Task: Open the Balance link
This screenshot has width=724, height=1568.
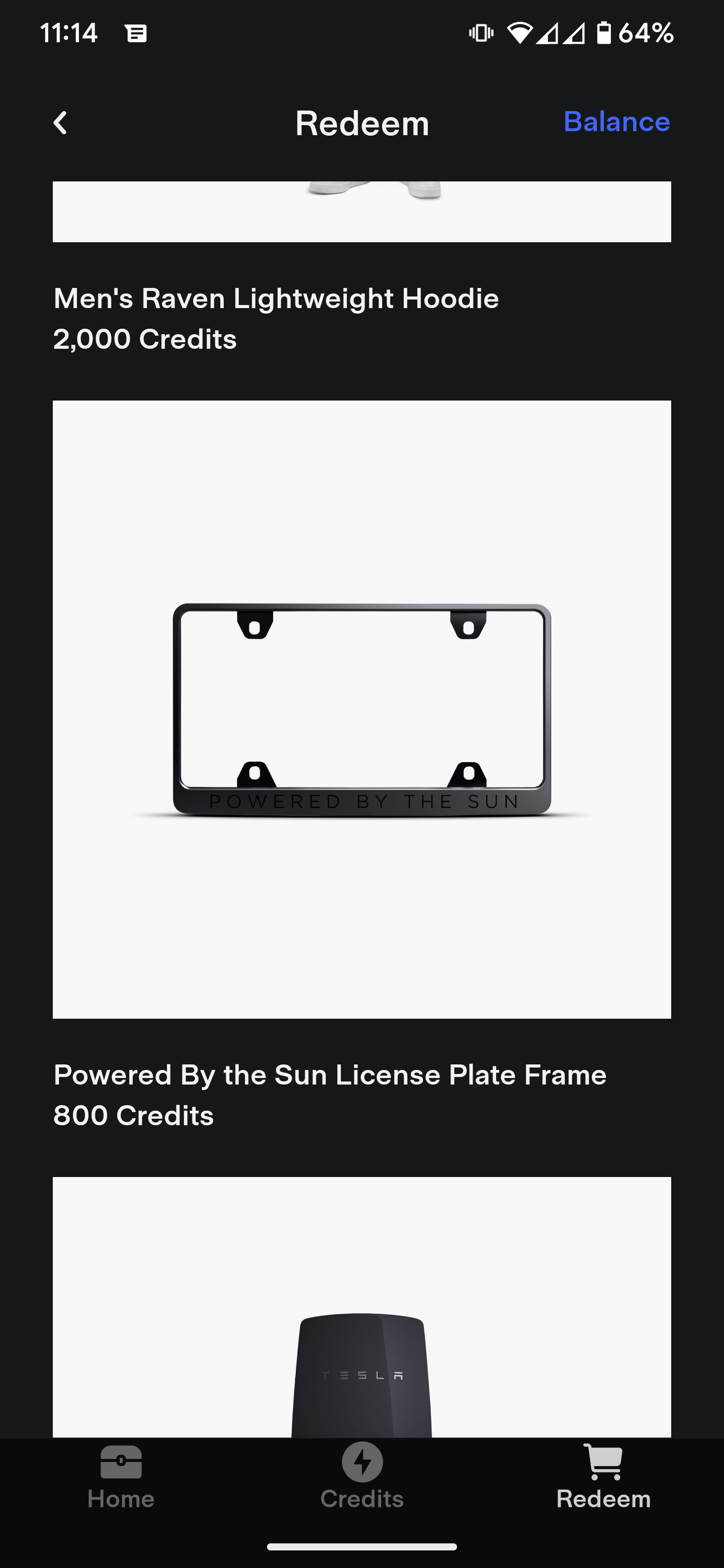Action: tap(616, 122)
